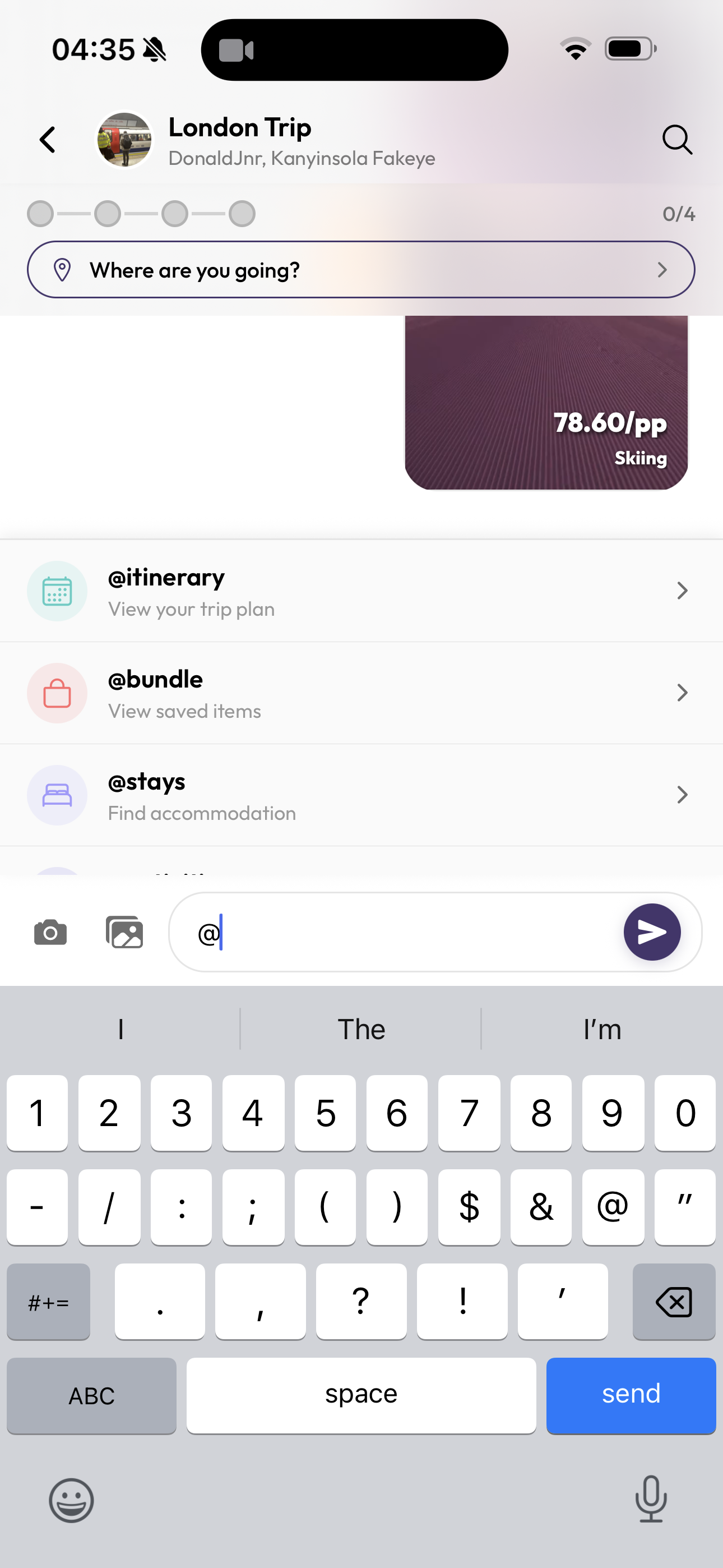Open search for London Trip chat
Screen dimensions: 723x1568
click(x=676, y=140)
